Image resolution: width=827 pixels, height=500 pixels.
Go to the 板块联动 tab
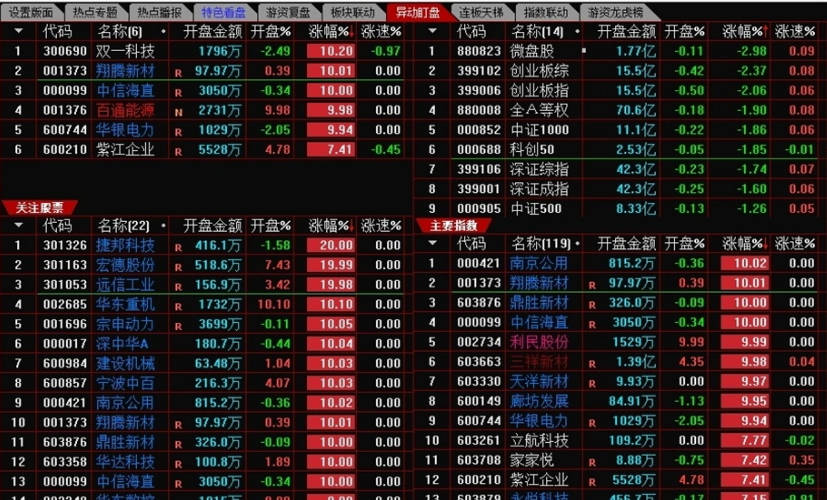[353, 12]
